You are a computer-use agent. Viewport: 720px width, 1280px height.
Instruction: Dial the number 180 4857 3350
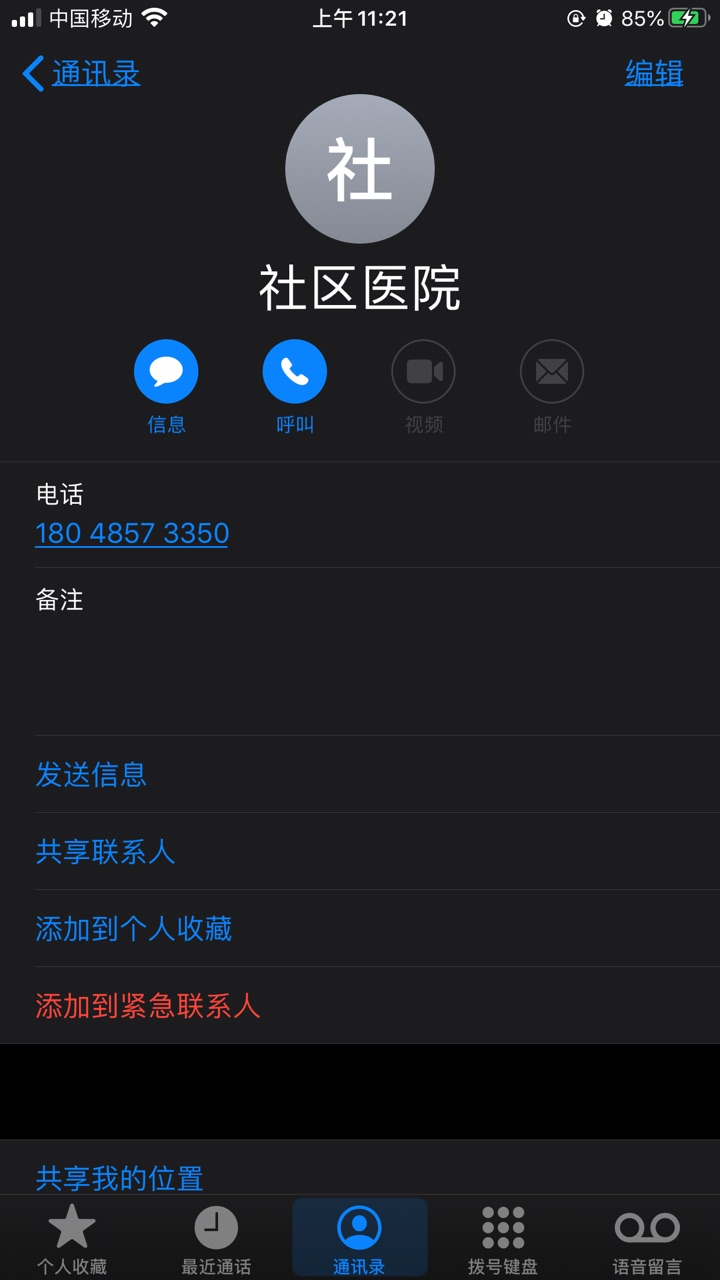[x=132, y=533]
